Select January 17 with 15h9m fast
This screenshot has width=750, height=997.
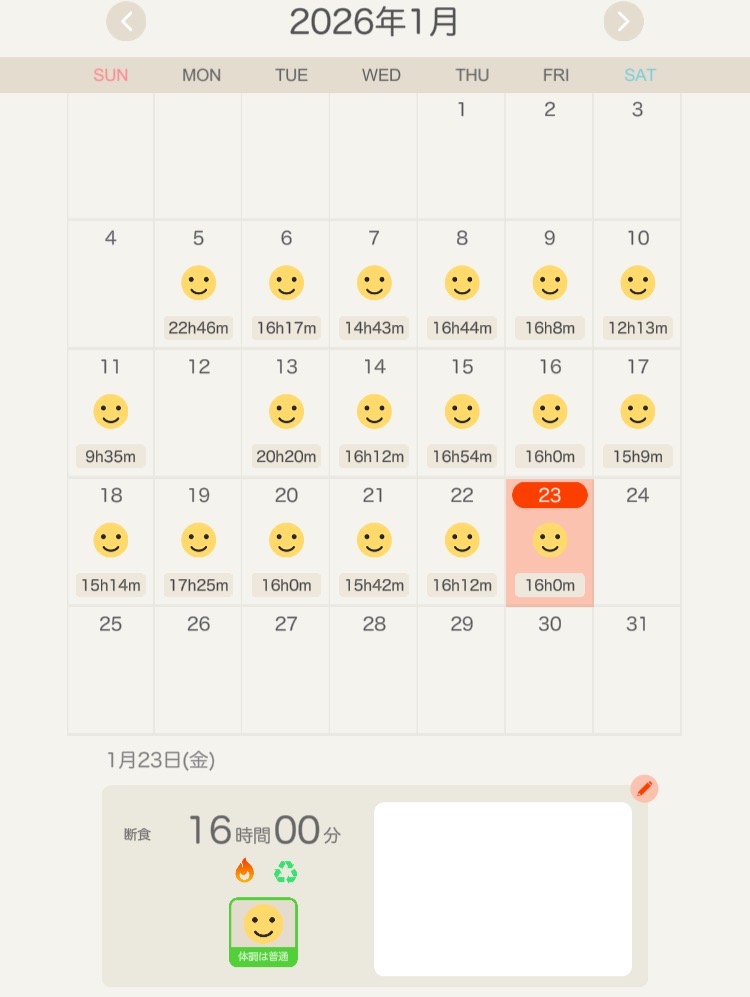pos(637,413)
